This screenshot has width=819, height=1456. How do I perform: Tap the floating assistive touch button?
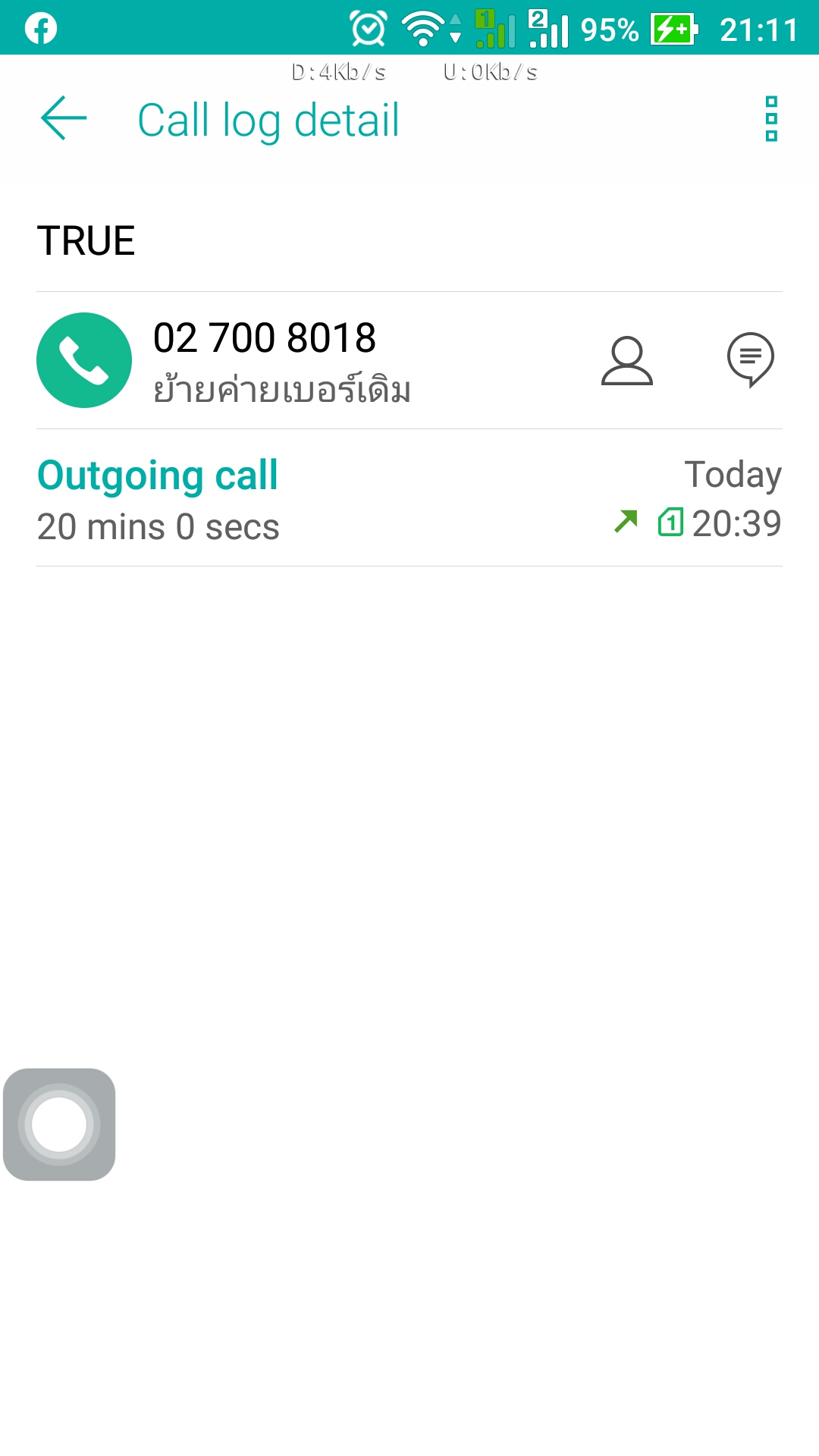[59, 1125]
